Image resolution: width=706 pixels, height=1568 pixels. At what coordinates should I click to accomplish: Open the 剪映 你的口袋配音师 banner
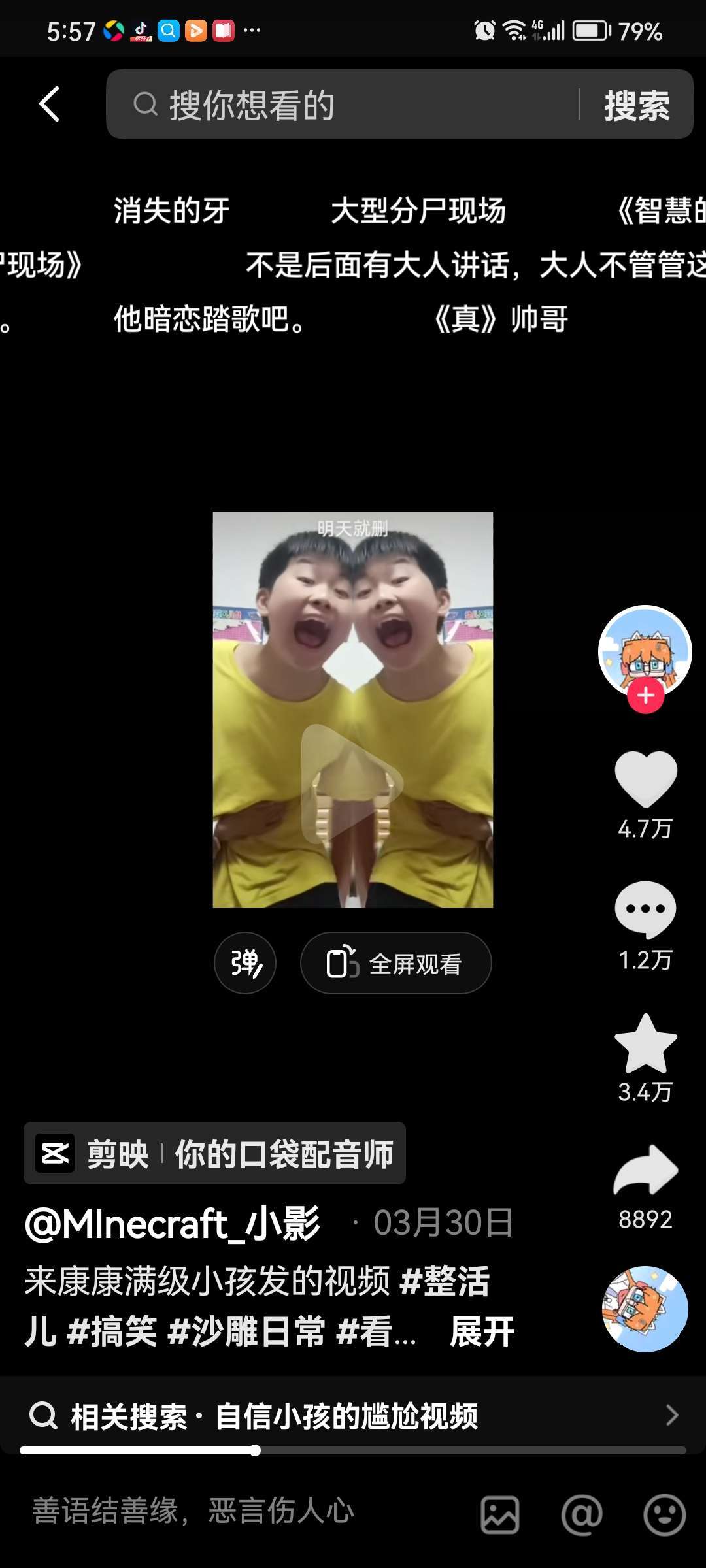click(x=214, y=1153)
